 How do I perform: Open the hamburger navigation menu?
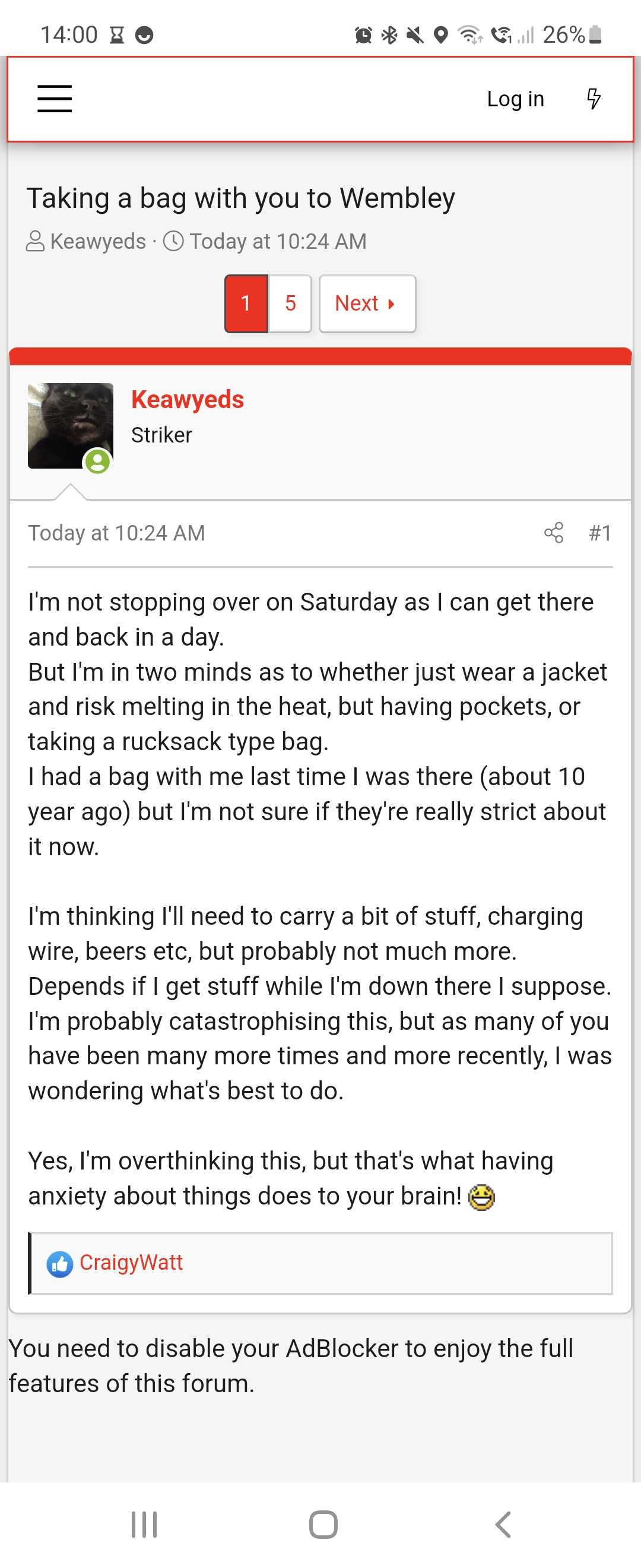coord(55,99)
